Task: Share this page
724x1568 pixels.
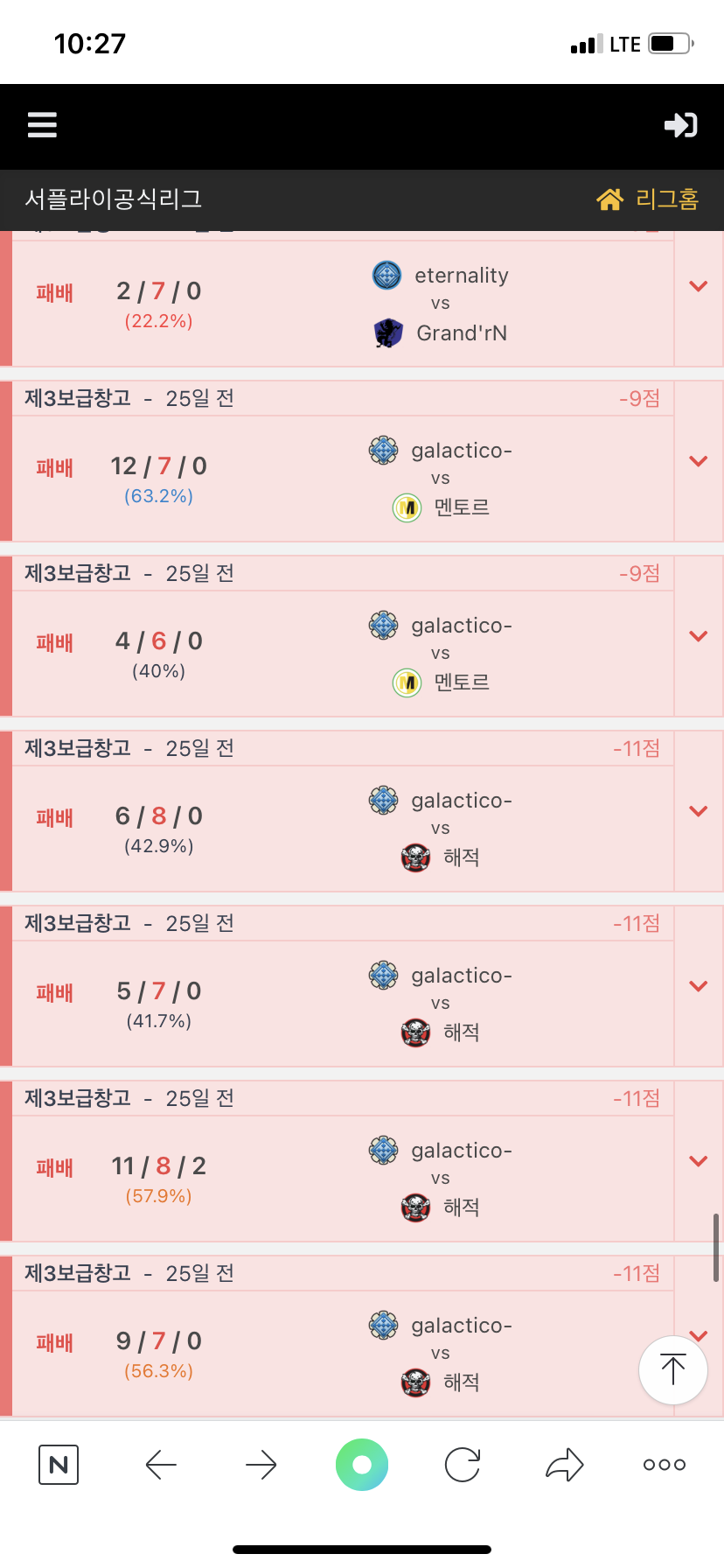Action: pyautogui.click(x=564, y=1464)
